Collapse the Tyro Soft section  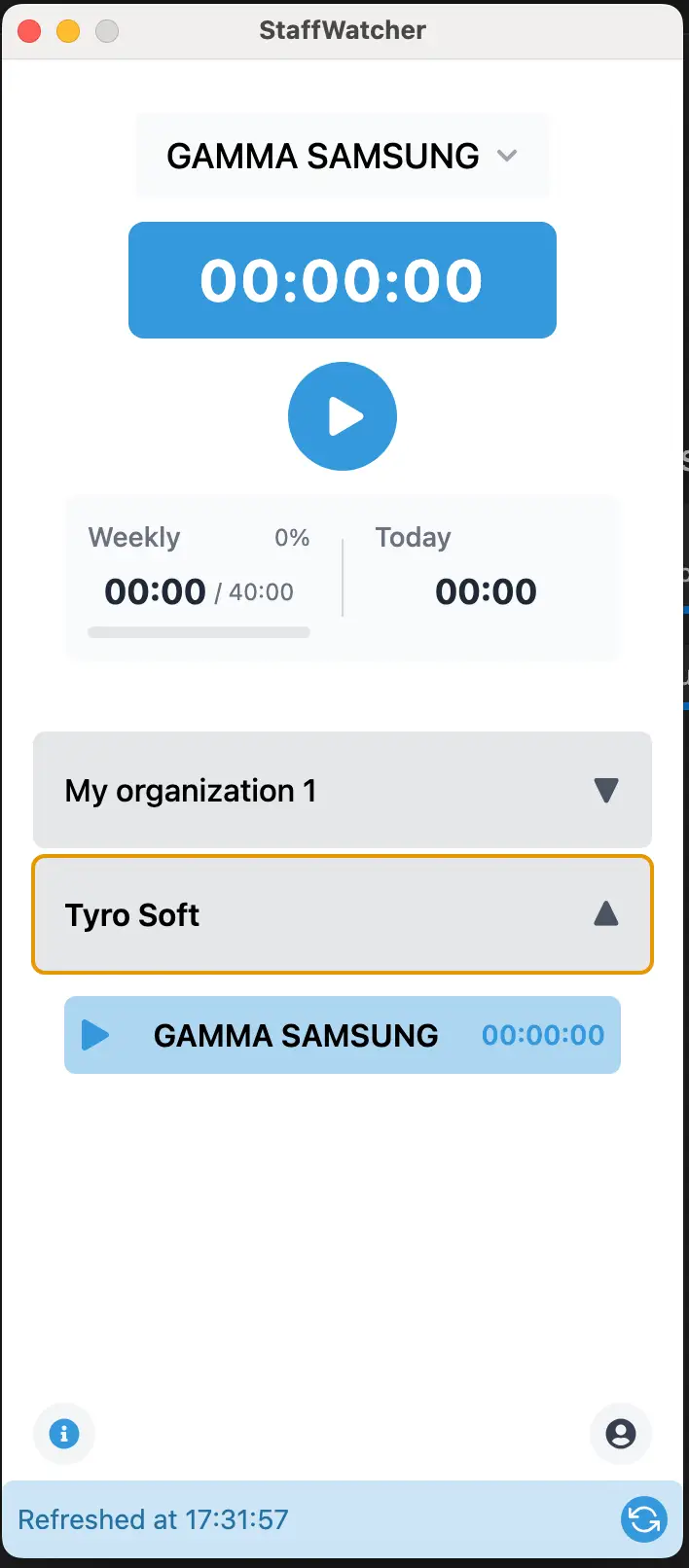[343, 914]
